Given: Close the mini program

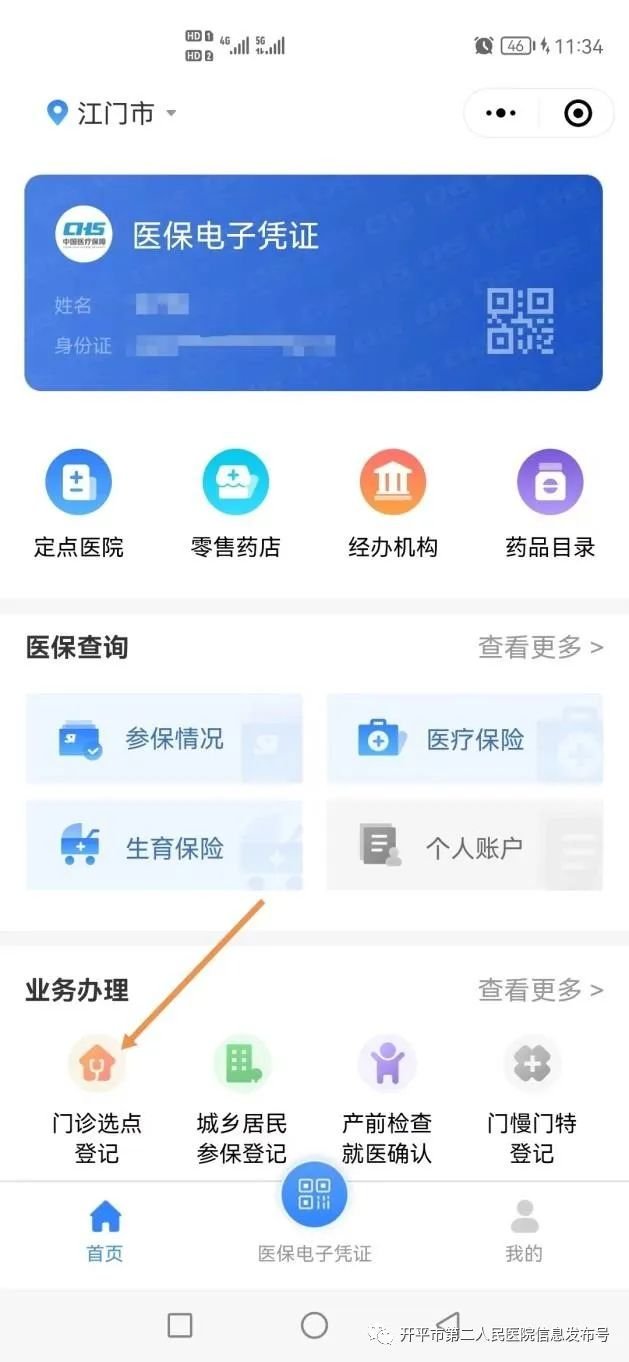Looking at the screenshot, I should pos(578,113).
